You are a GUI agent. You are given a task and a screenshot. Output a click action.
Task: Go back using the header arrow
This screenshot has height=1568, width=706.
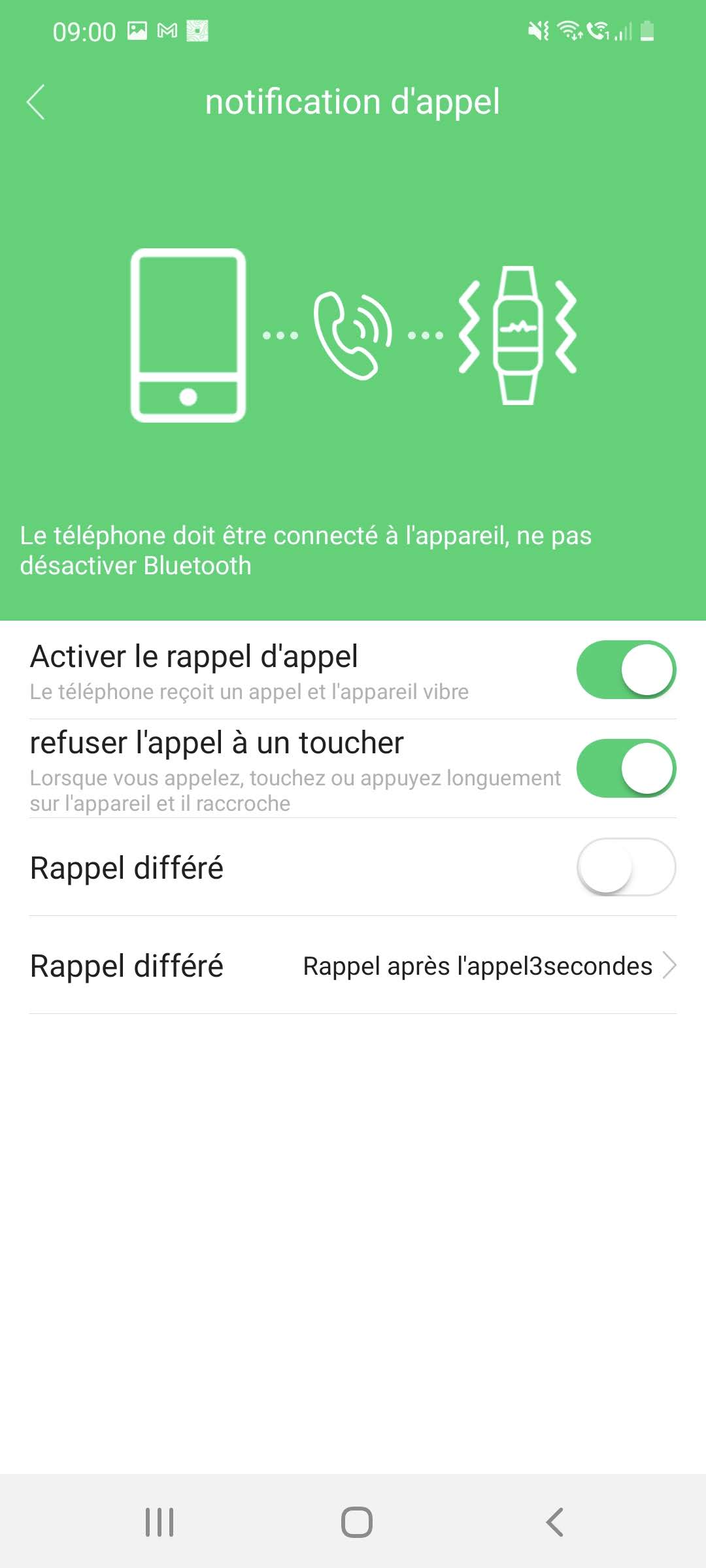point(36,102)
